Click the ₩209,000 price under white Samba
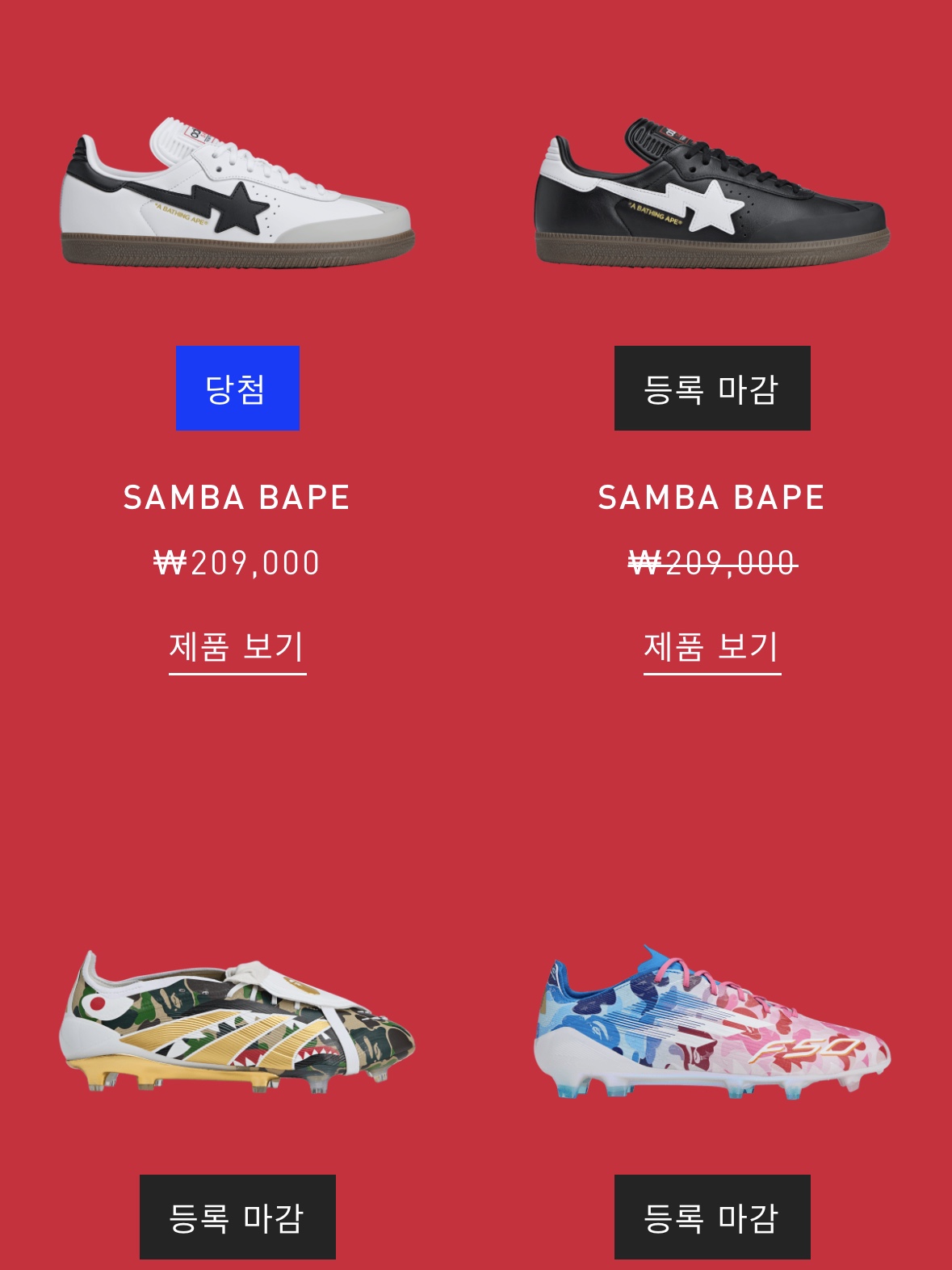 [237, 565]
